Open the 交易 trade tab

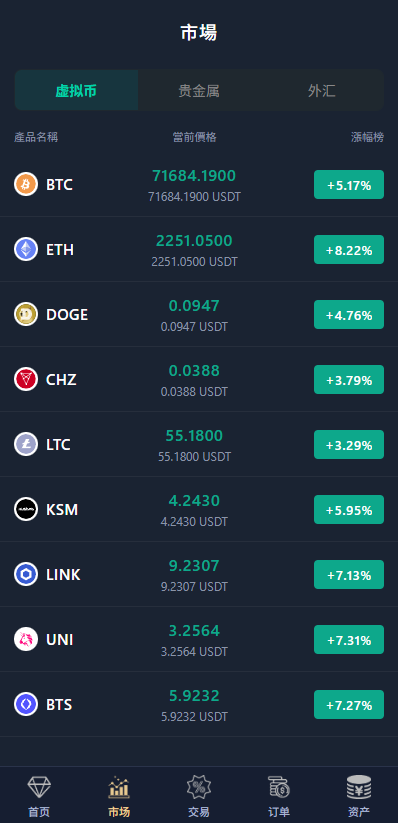click(x=199, y=796)
